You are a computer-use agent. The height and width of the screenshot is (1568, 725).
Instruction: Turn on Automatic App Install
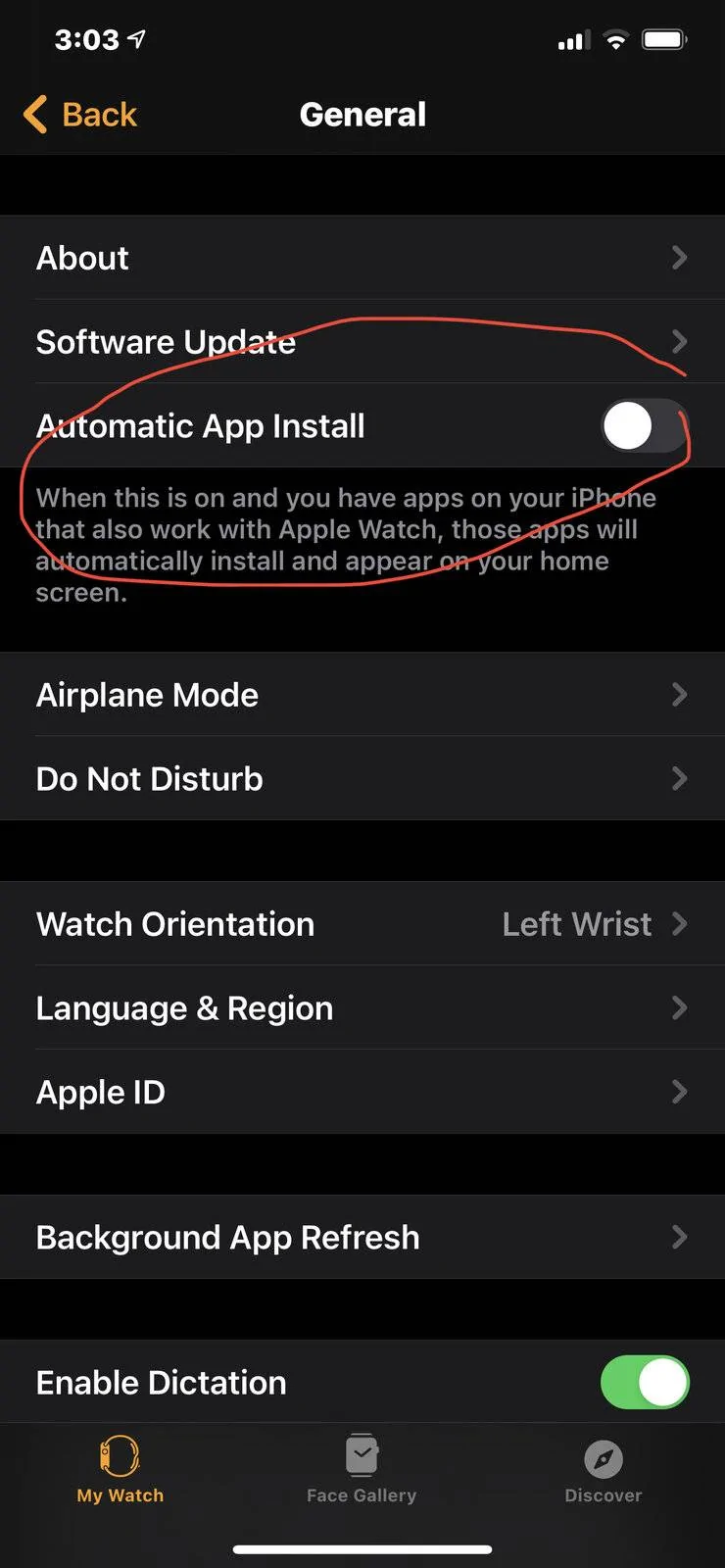(645, 426)
